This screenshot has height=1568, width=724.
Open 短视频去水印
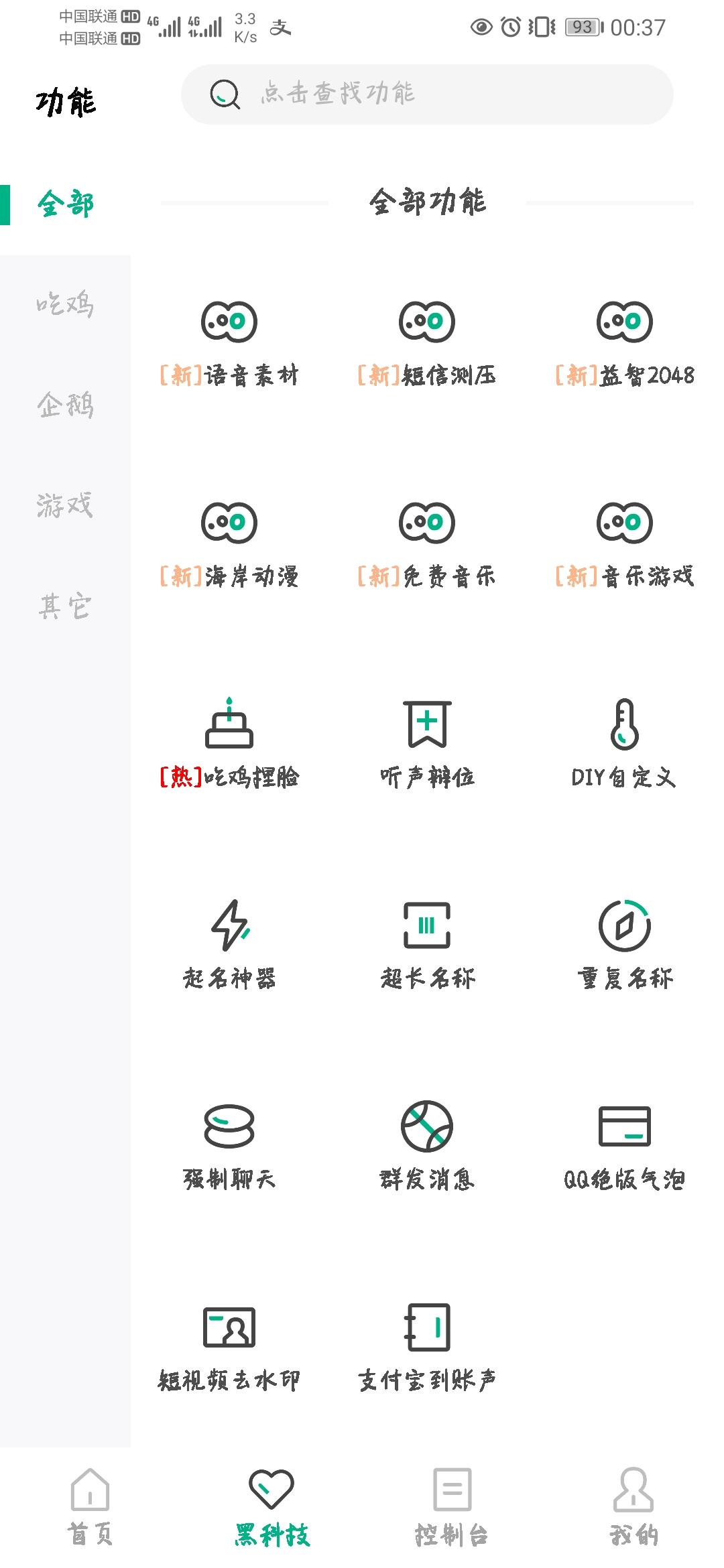coord(229,1347)
